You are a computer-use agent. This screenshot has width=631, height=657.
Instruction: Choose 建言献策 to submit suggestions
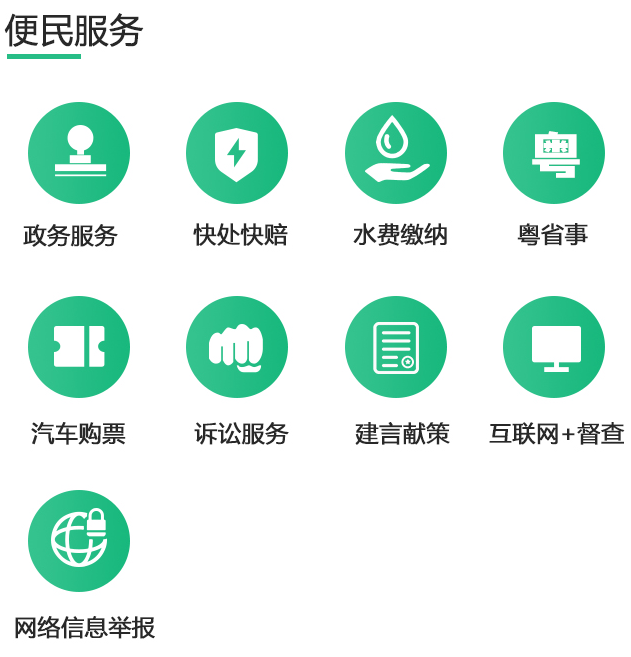tap(396, 347)
